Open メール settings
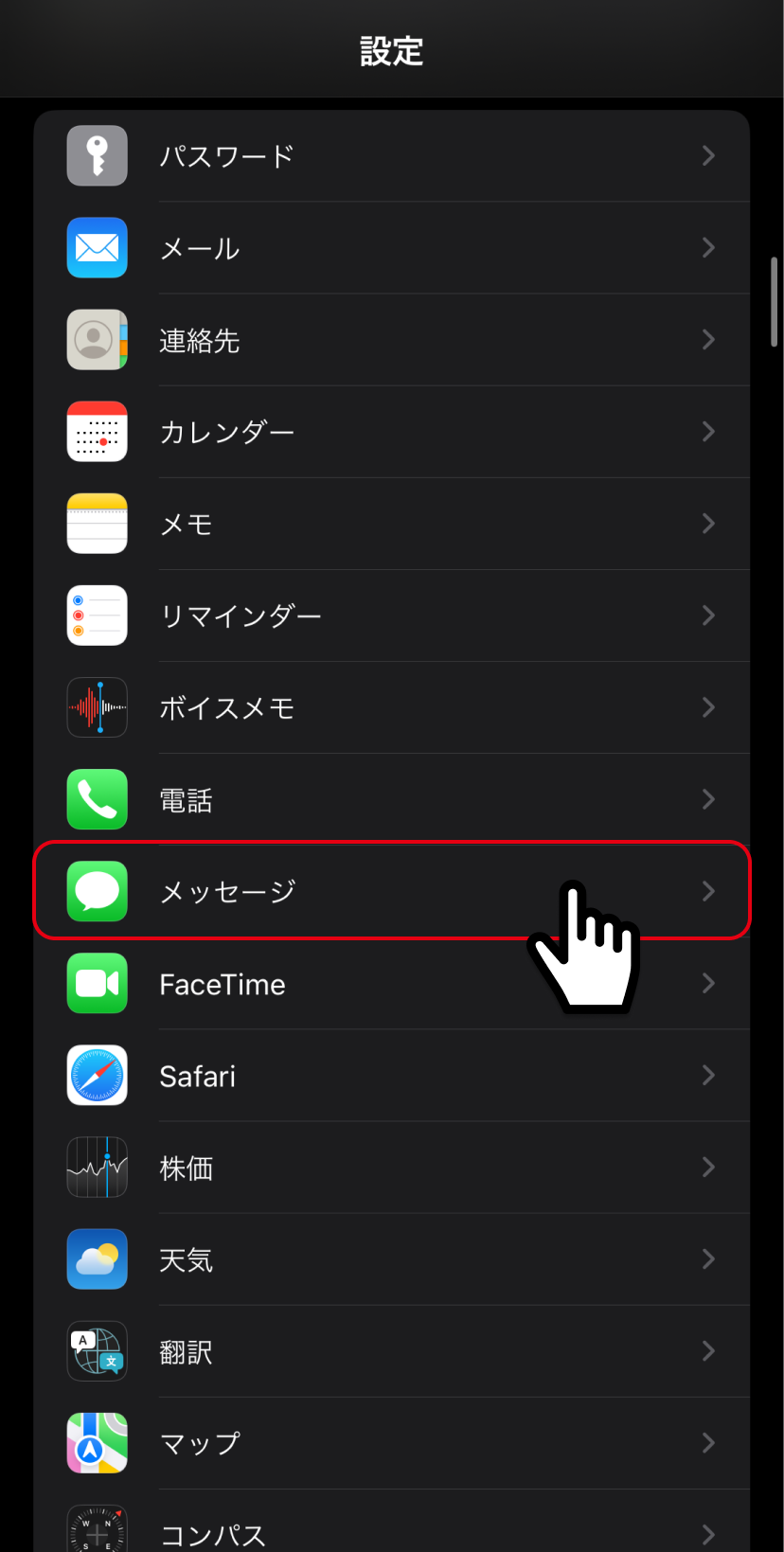Screen dimensions: 784x1552 [391, 248]
